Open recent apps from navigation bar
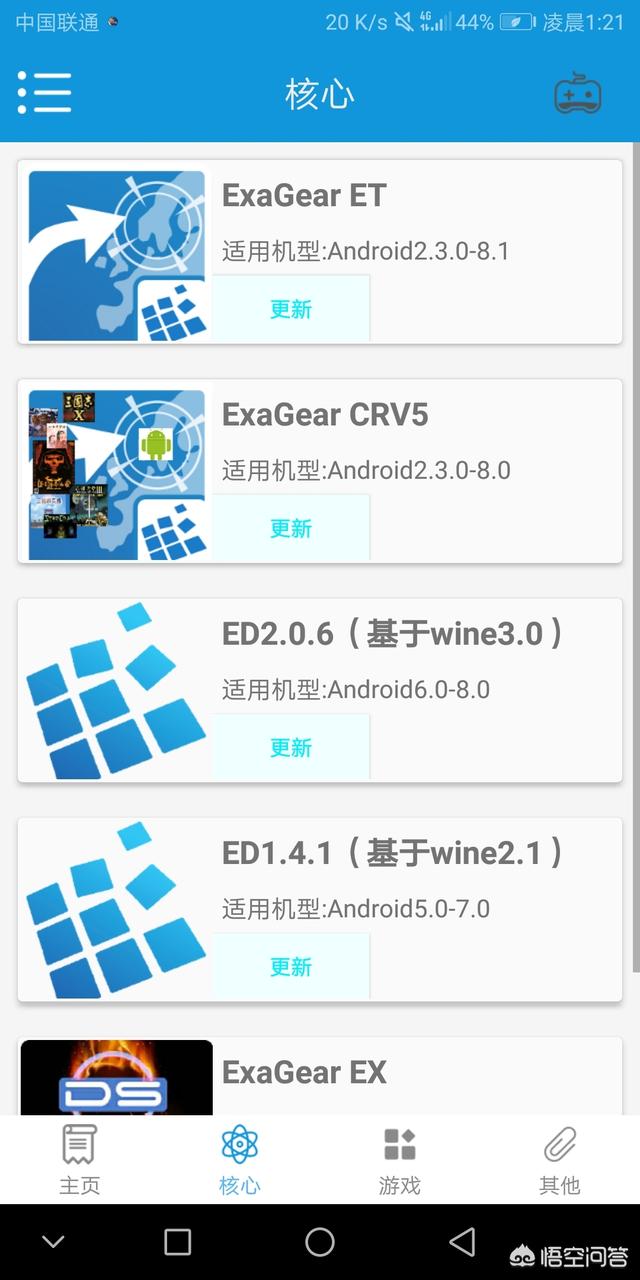 [x=178, y=1242]
